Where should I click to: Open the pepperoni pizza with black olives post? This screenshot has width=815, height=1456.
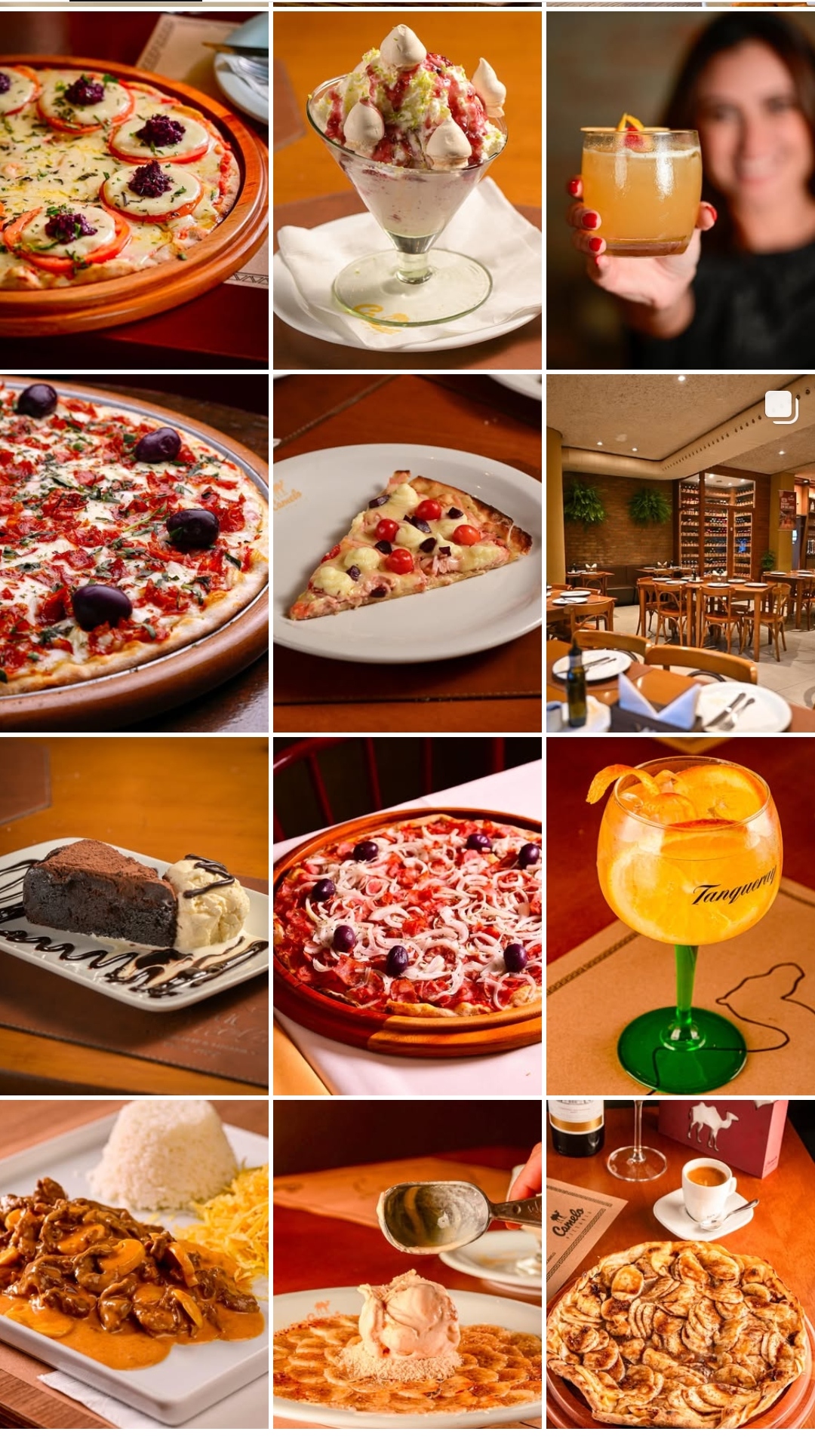(134, 553)
